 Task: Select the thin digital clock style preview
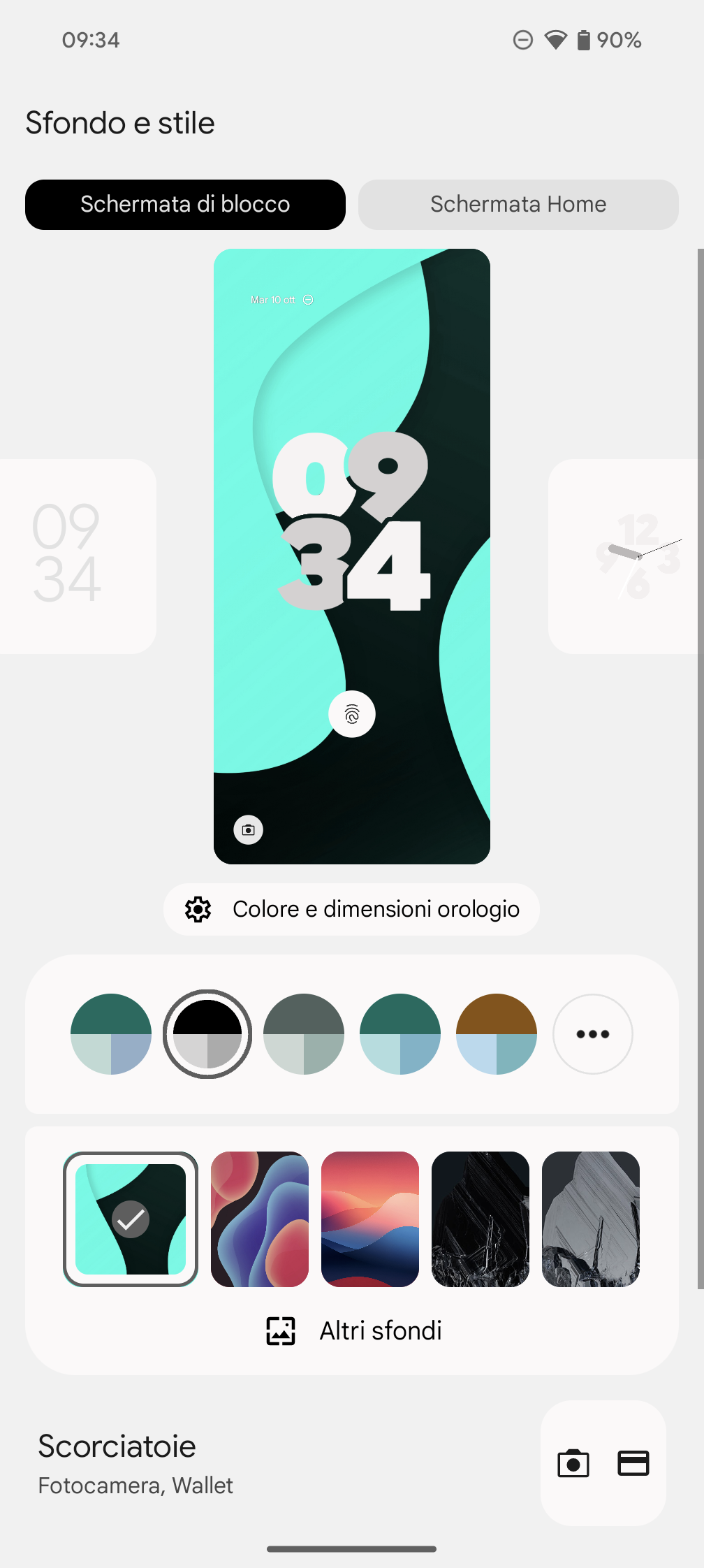coord(77,556)
